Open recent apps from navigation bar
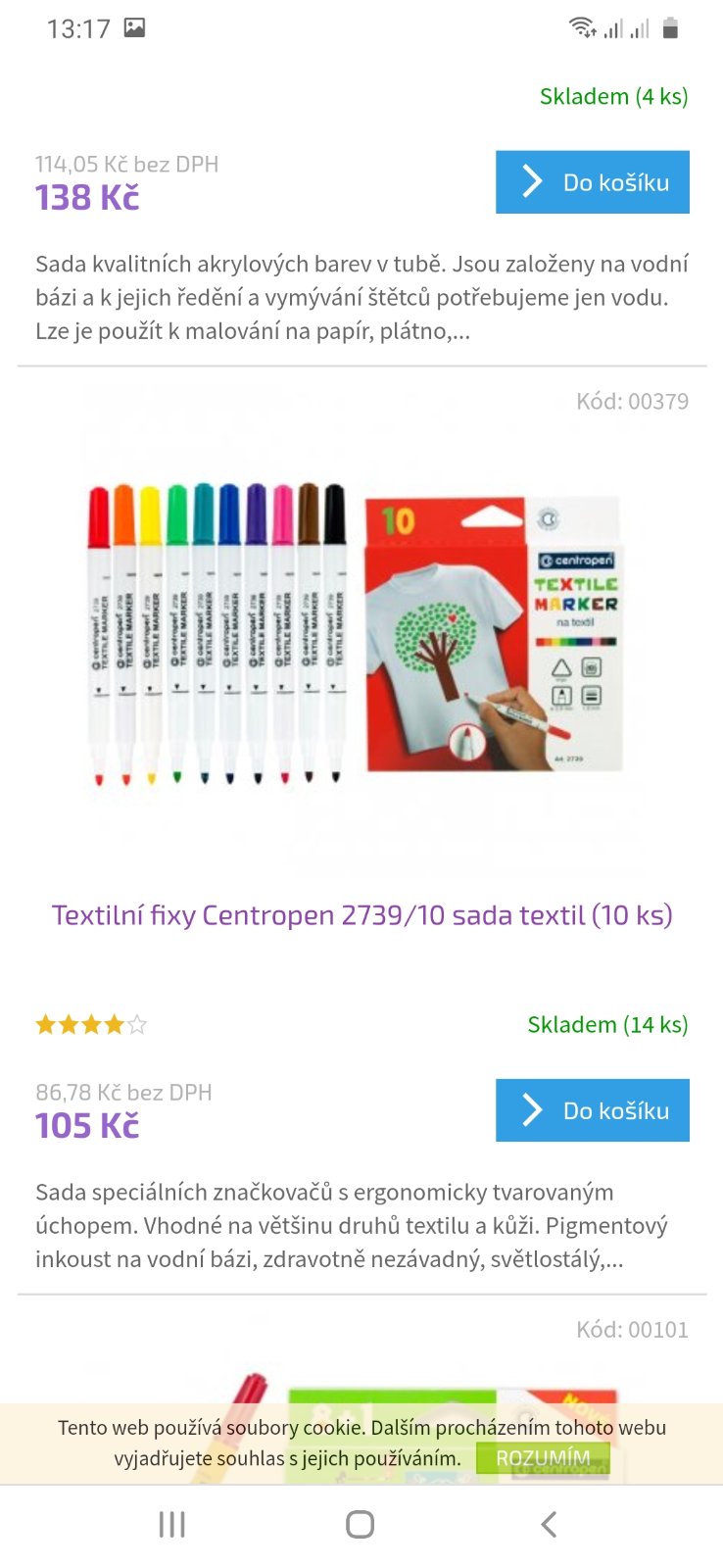Image resolution: width=723 pixels, height=1568 pixels. pos(172,1524)
